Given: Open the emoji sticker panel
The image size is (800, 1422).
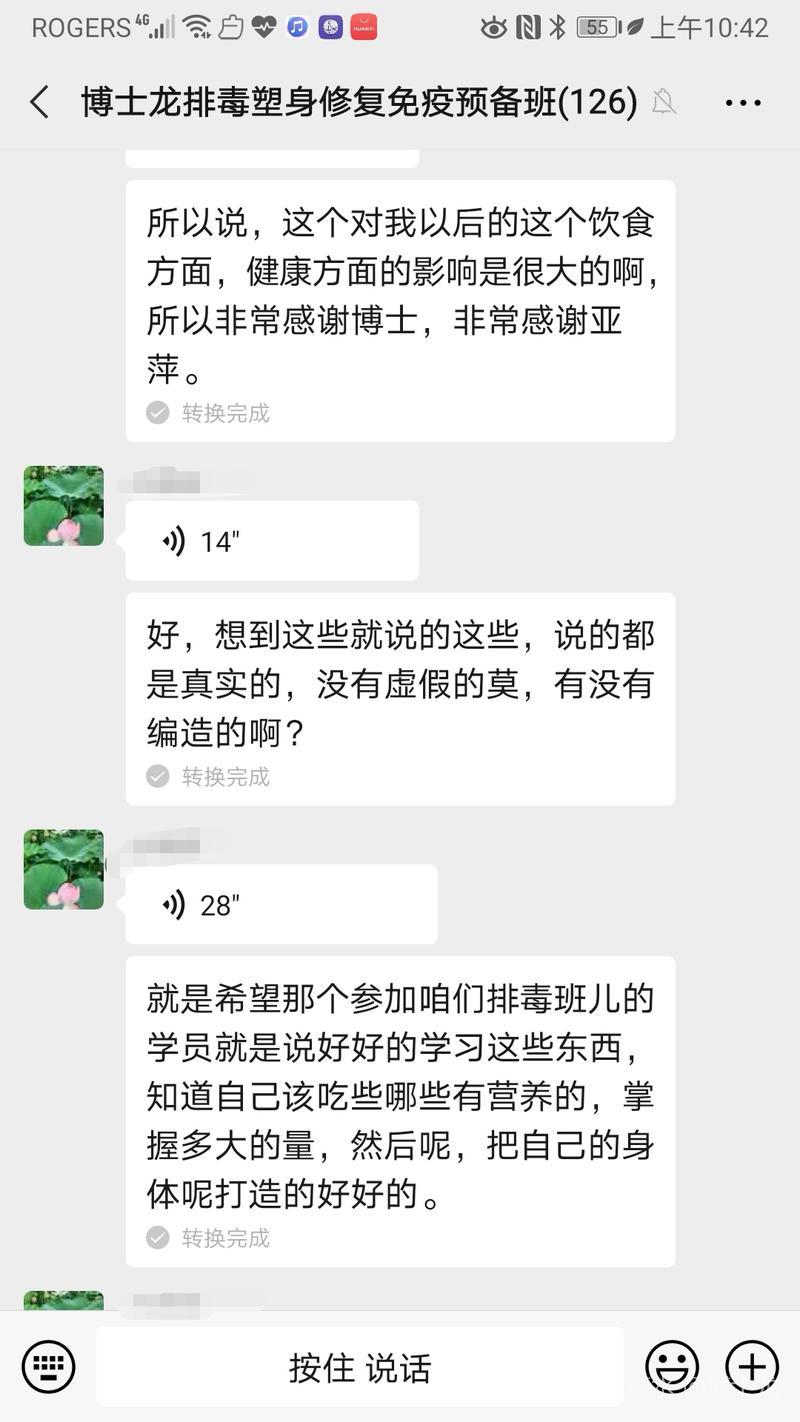Looking at the screenshot, I should pos(672,1366).
